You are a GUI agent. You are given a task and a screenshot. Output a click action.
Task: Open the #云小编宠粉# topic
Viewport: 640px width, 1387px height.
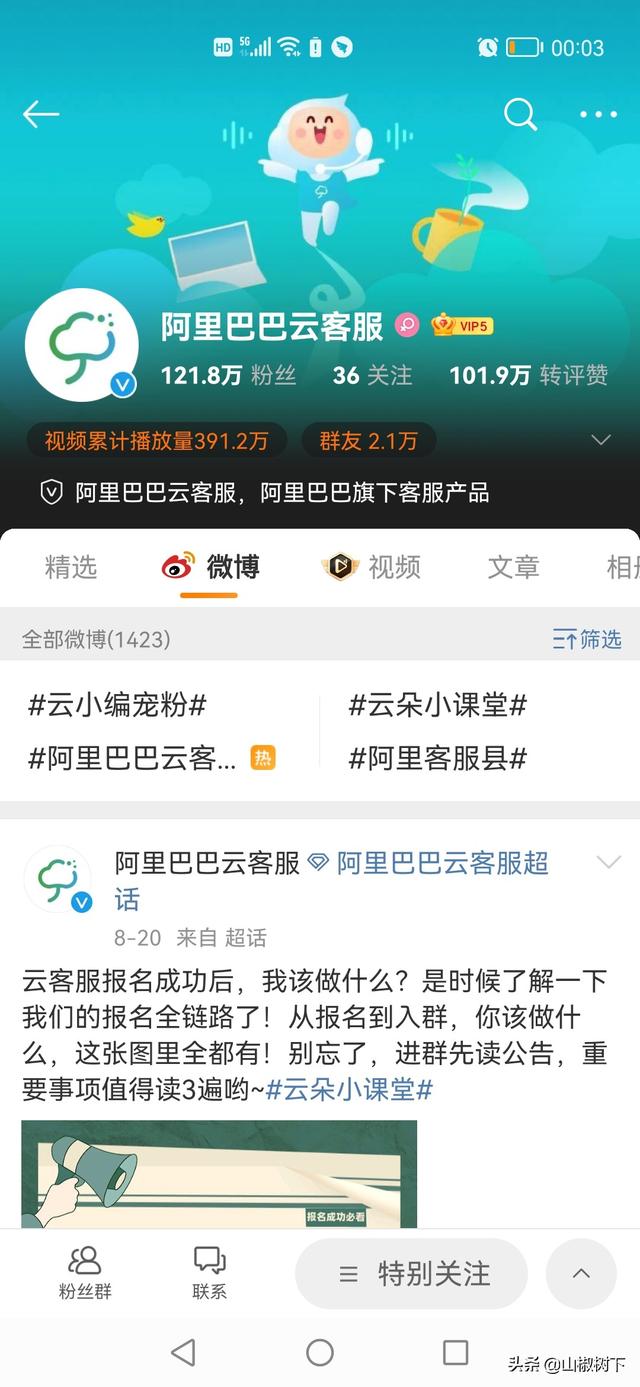(x=117, y=705)
